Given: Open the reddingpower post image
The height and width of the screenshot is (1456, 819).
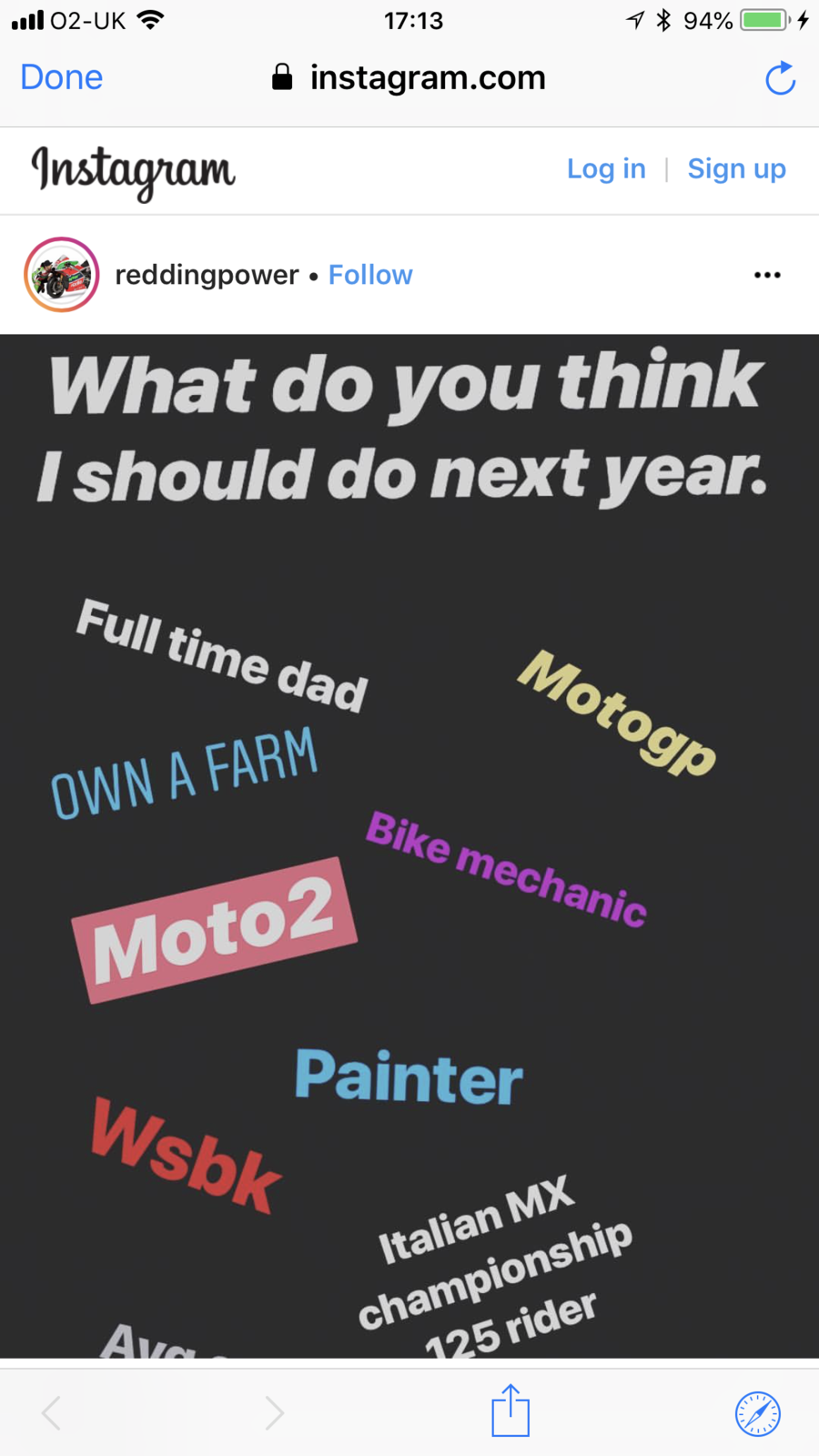Looking at the screenshot, I should pyautogui.click(x=409, y=846).
